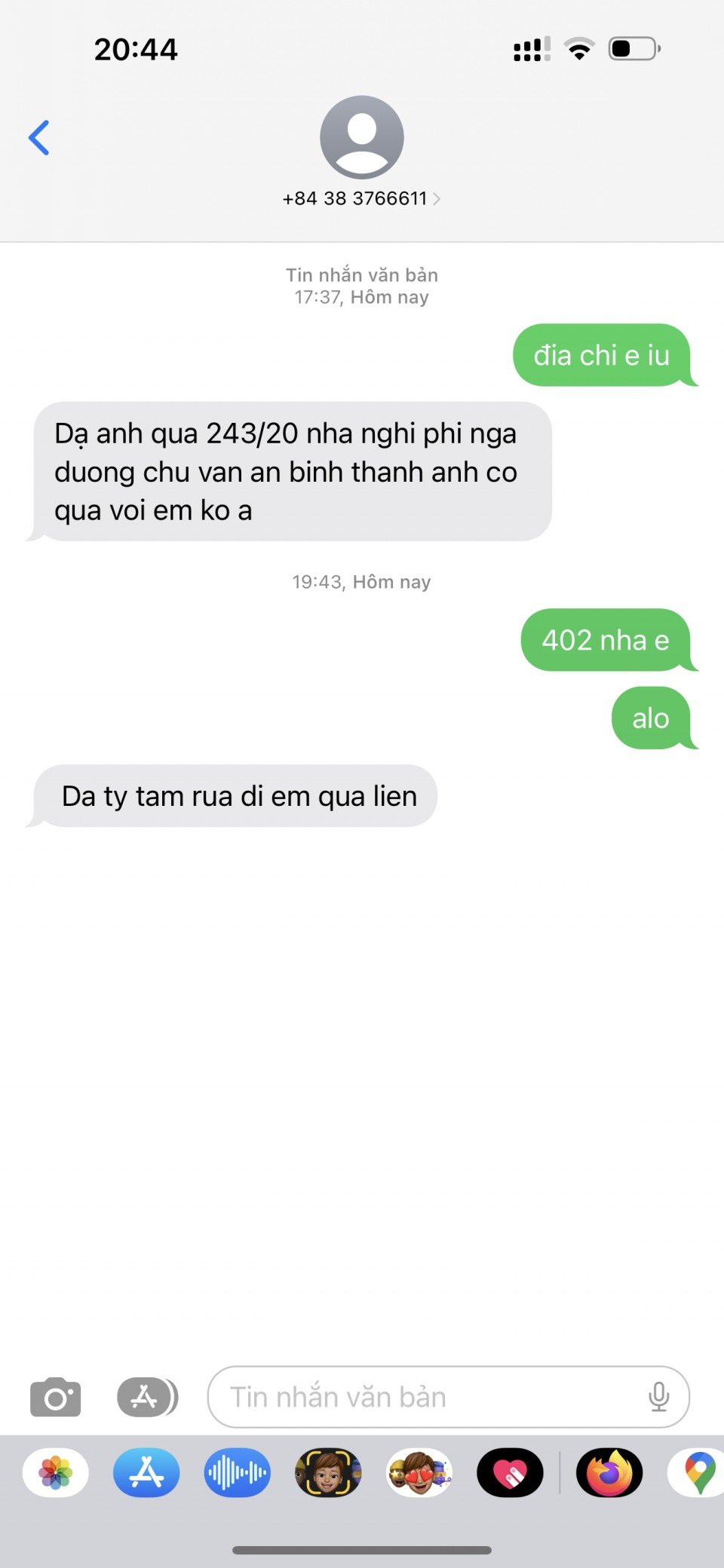The image size is (724, 1568).
Task: Open the App Store in the app strip
Action: 146,1472
